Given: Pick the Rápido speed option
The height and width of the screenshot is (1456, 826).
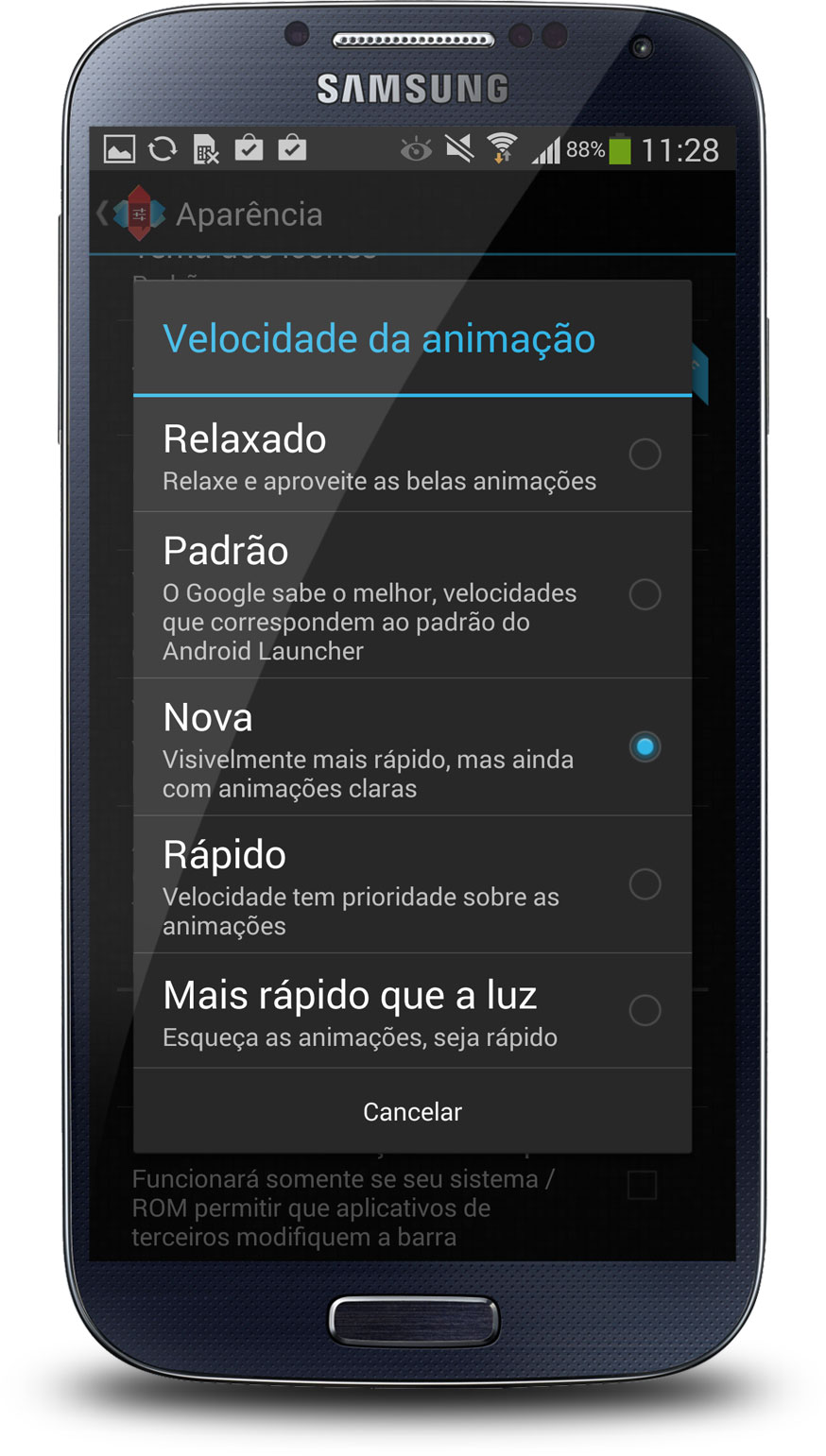Looking at the screenshot, I should (x=412, y=884).
